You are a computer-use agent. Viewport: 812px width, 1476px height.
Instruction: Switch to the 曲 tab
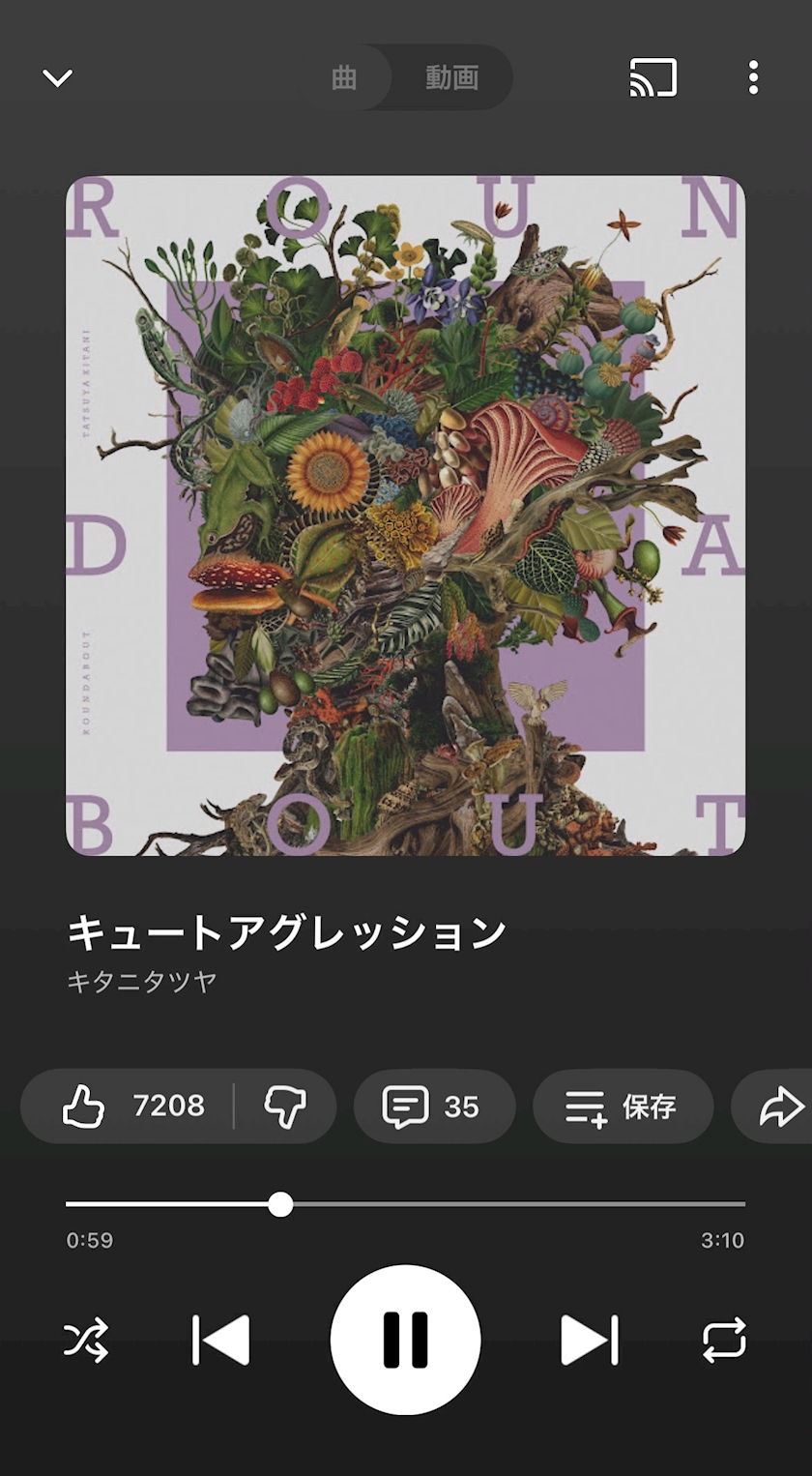345,78
